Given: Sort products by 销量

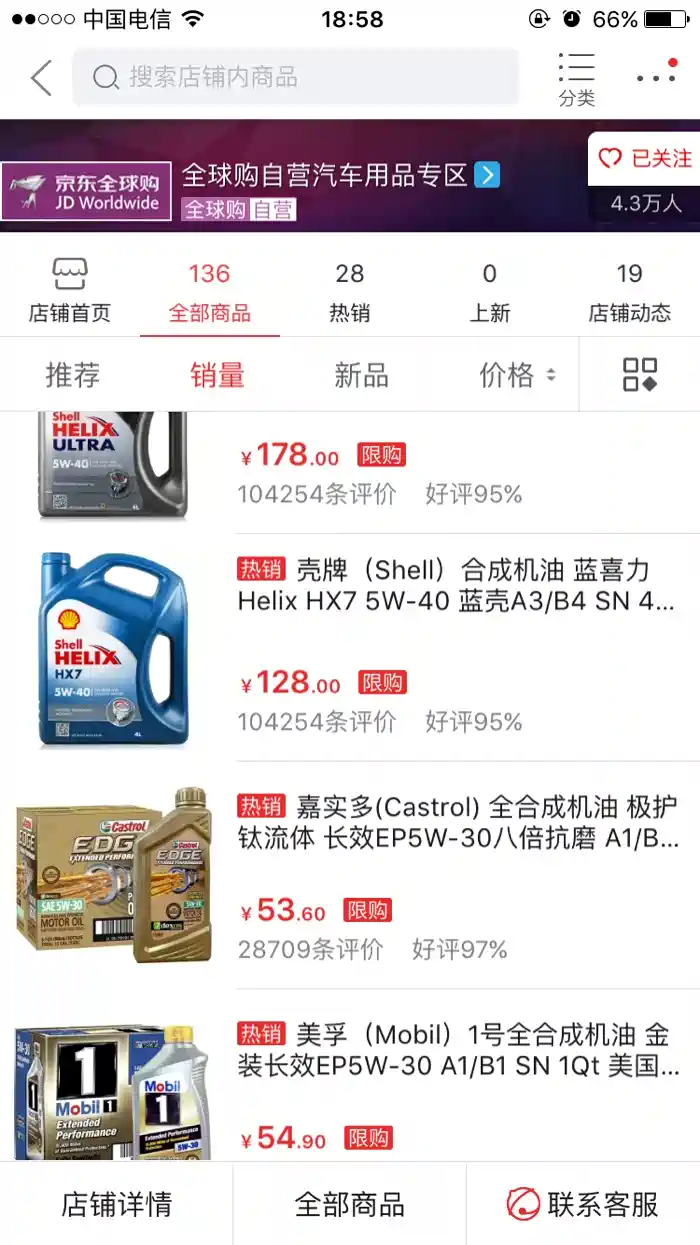Looking at the screenshot, I should (x=217, y=375).
